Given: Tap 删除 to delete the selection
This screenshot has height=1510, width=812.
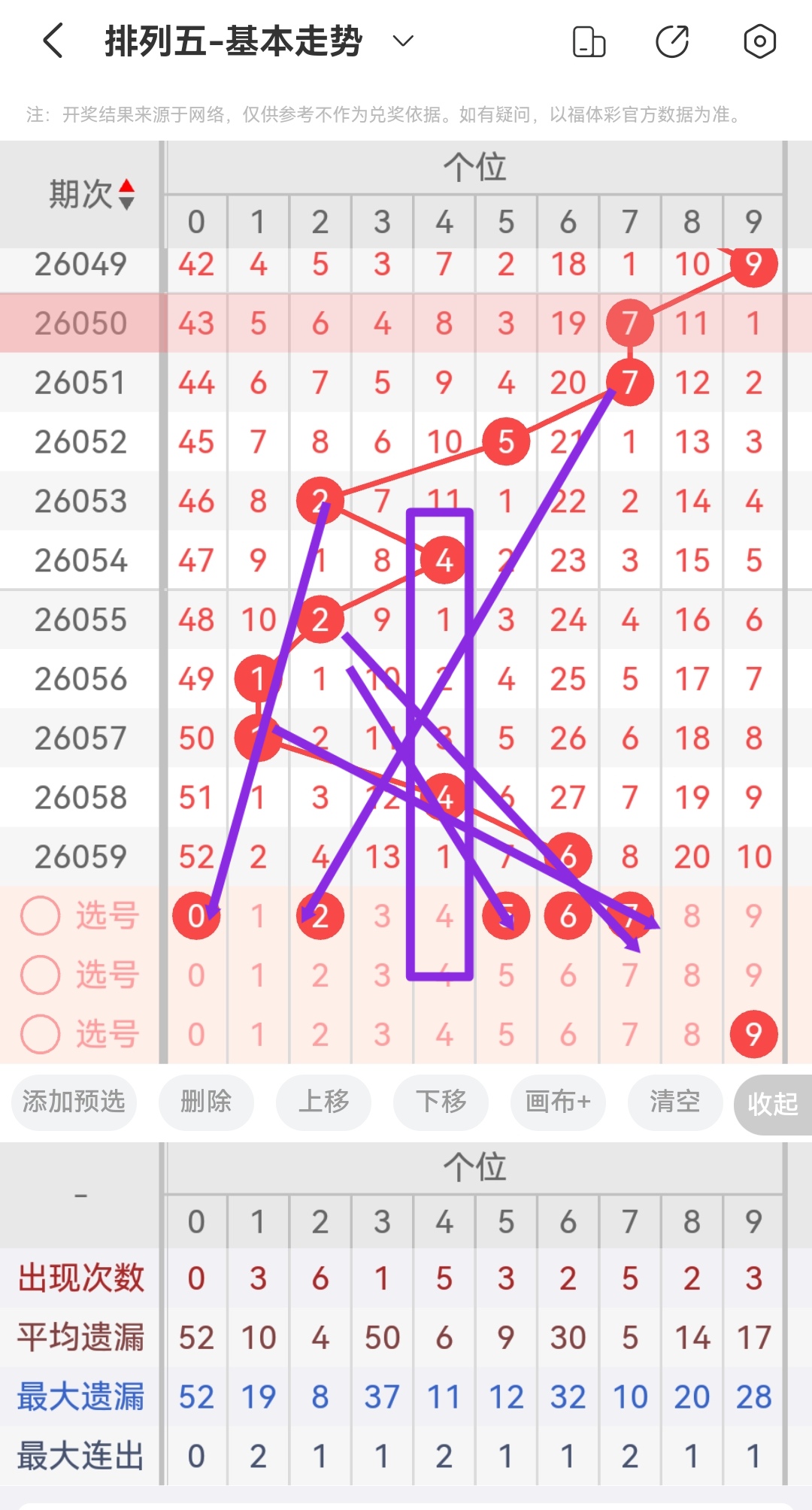Looking at the screenshot, I should click(x=206, y=1102).
